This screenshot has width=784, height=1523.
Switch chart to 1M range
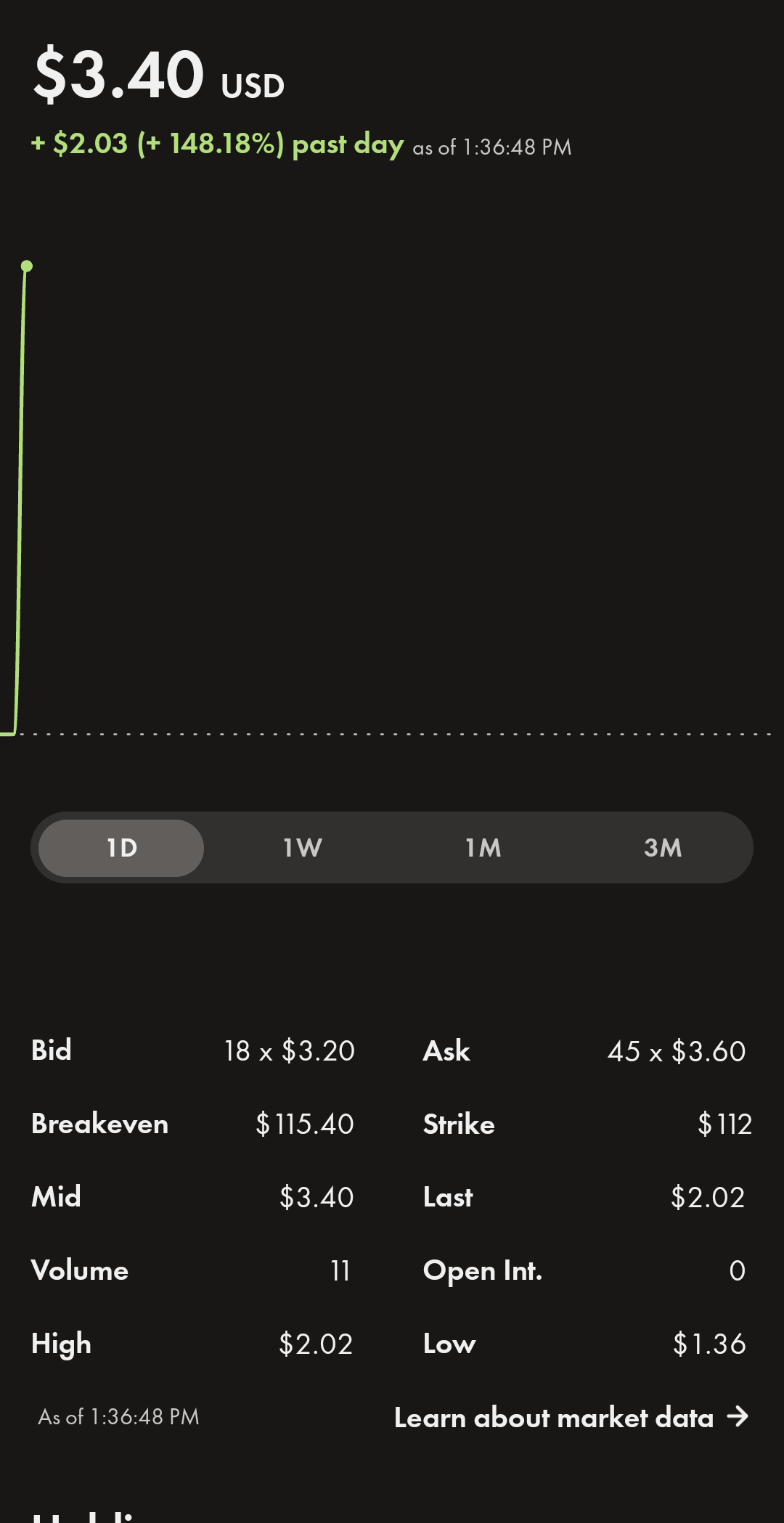(483, 848)
